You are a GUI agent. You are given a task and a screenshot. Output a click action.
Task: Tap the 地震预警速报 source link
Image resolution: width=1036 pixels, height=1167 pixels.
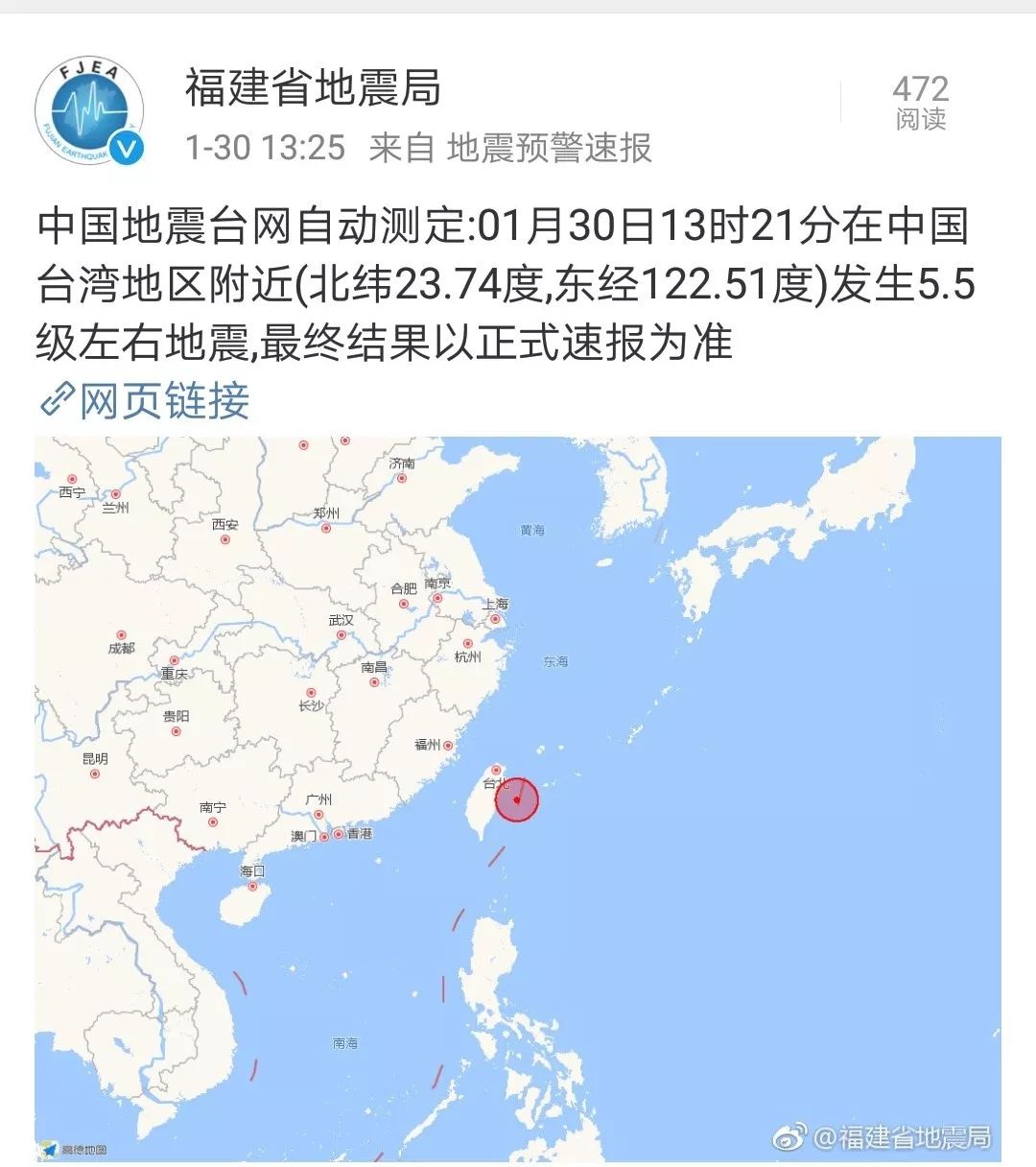549,148
